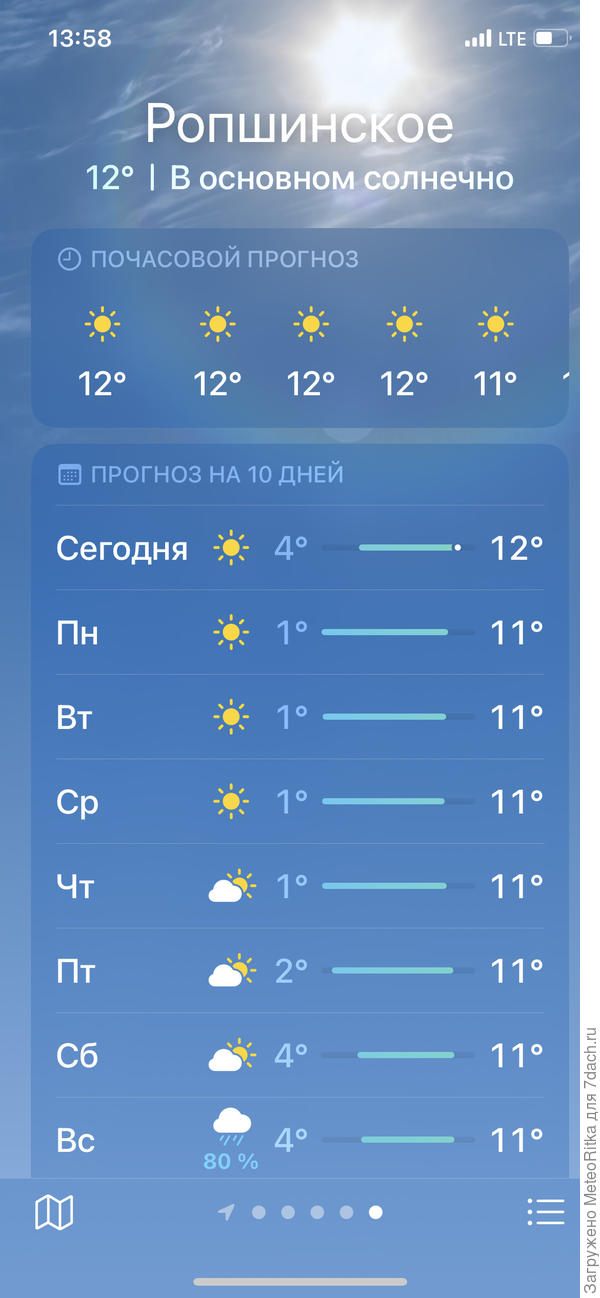Open Friday's forecast row (Пт)
This screenshot has height=1298, width=600.
pyautogui.click(x=300, y=970)
